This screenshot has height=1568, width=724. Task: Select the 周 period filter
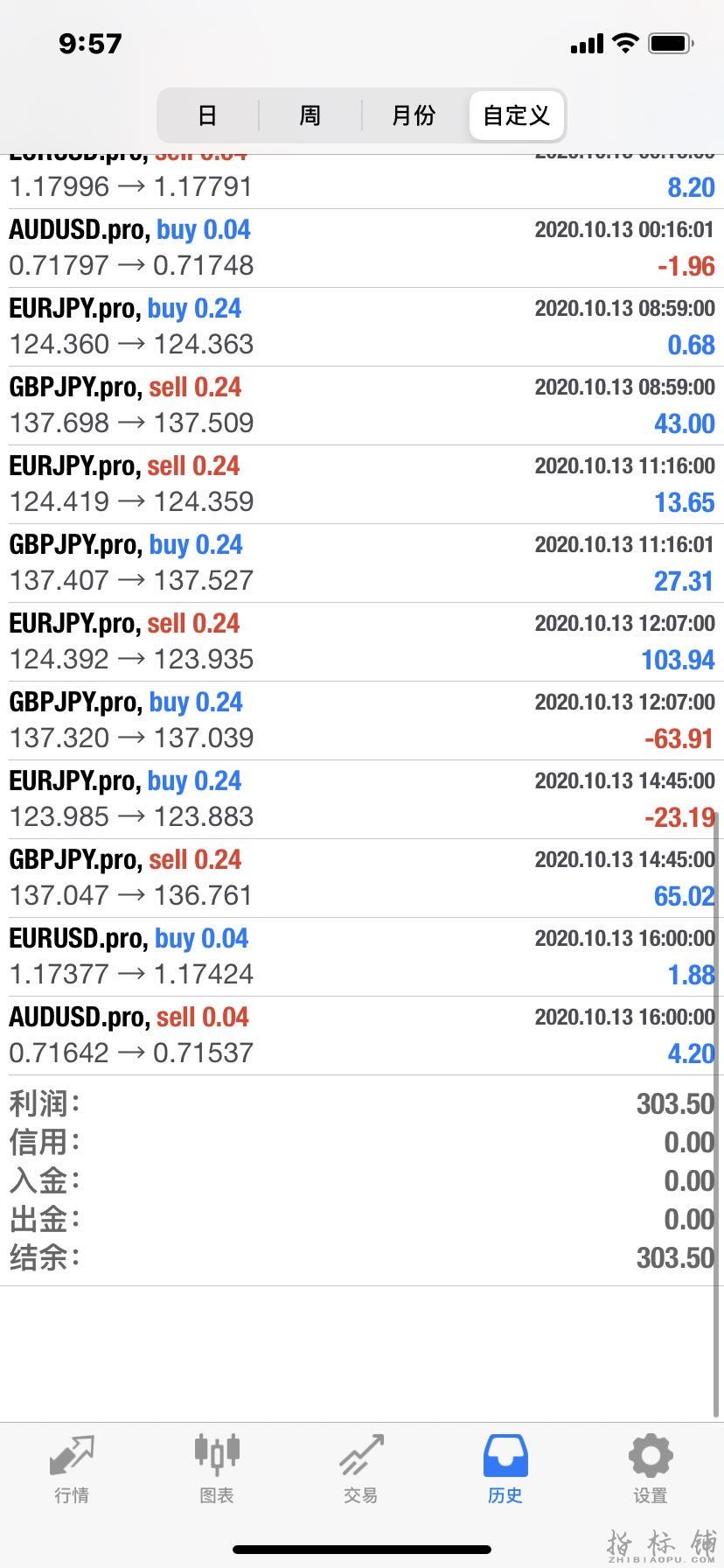(x=310, y=115)
